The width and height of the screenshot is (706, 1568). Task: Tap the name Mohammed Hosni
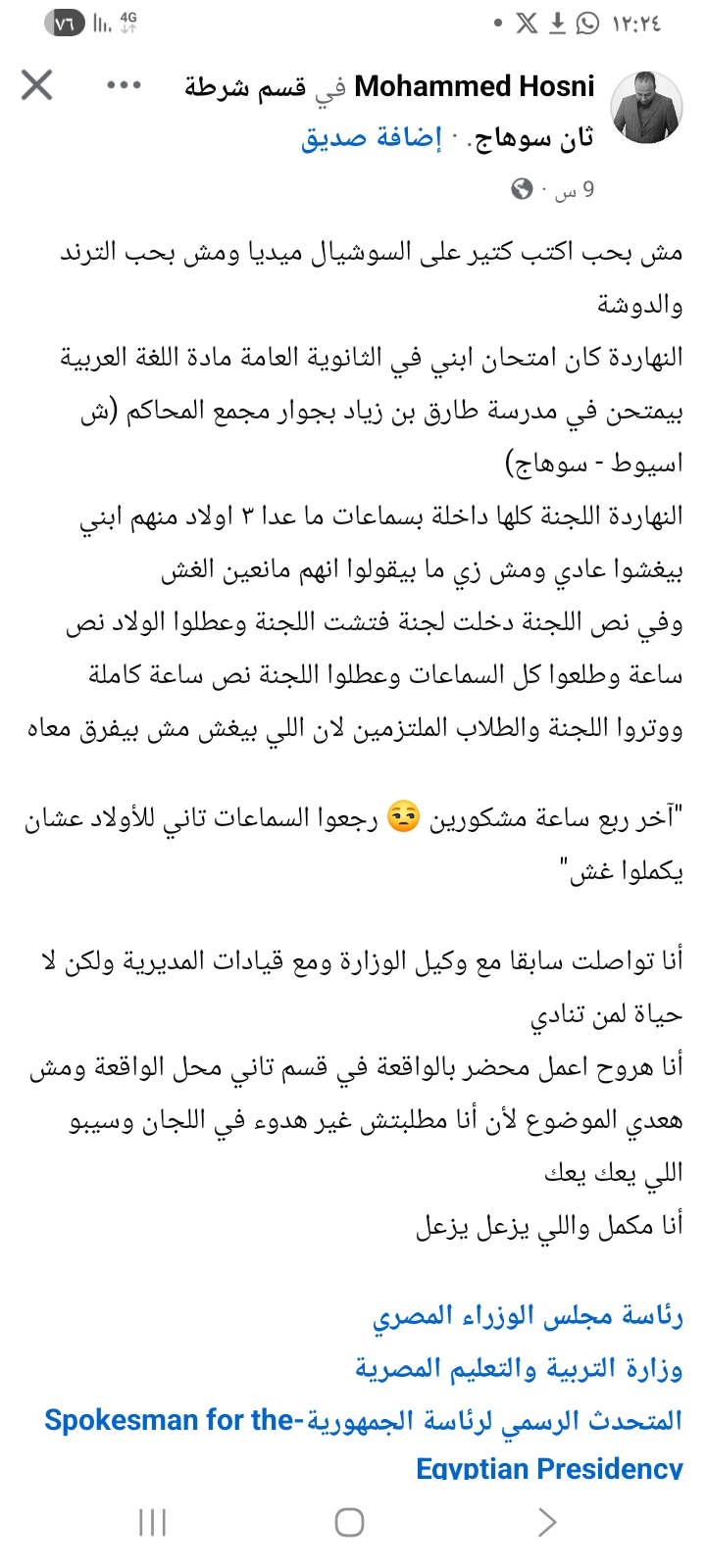(x=475, y=86)
